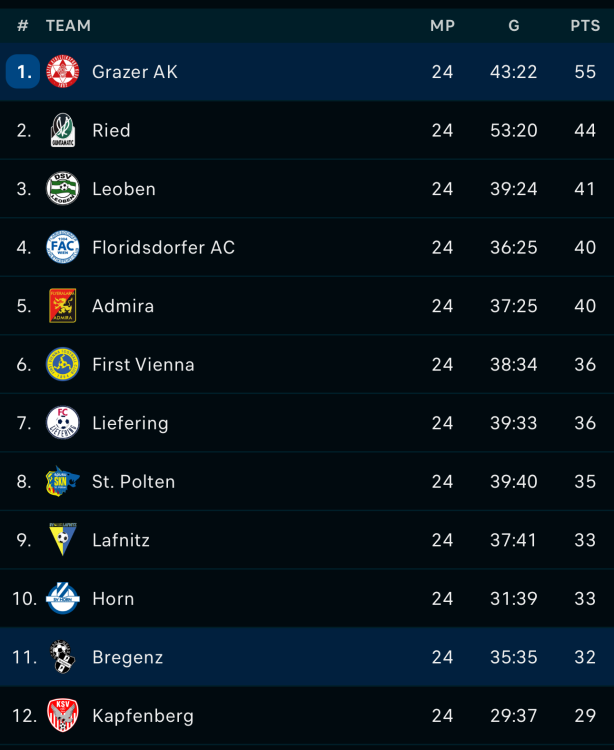View First Vienna team page
614x750 pixels.
pyautogui.click(x=143, y=365)
